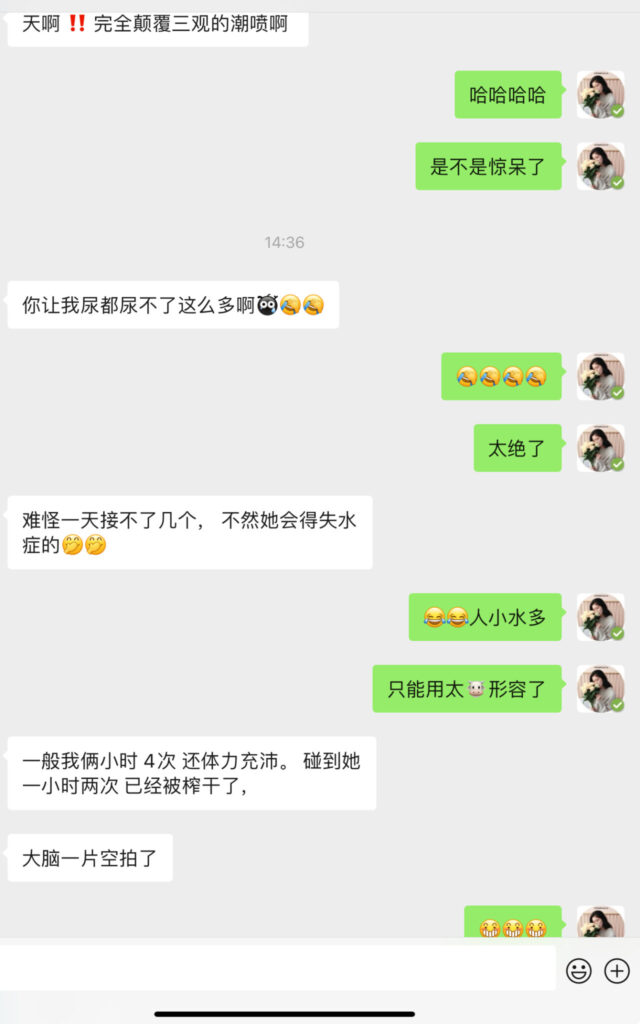Tap the avatar beside 太绝了 message
This screenshot has height=1024, width=640.
pyautogui.click(x=600, y=448)
